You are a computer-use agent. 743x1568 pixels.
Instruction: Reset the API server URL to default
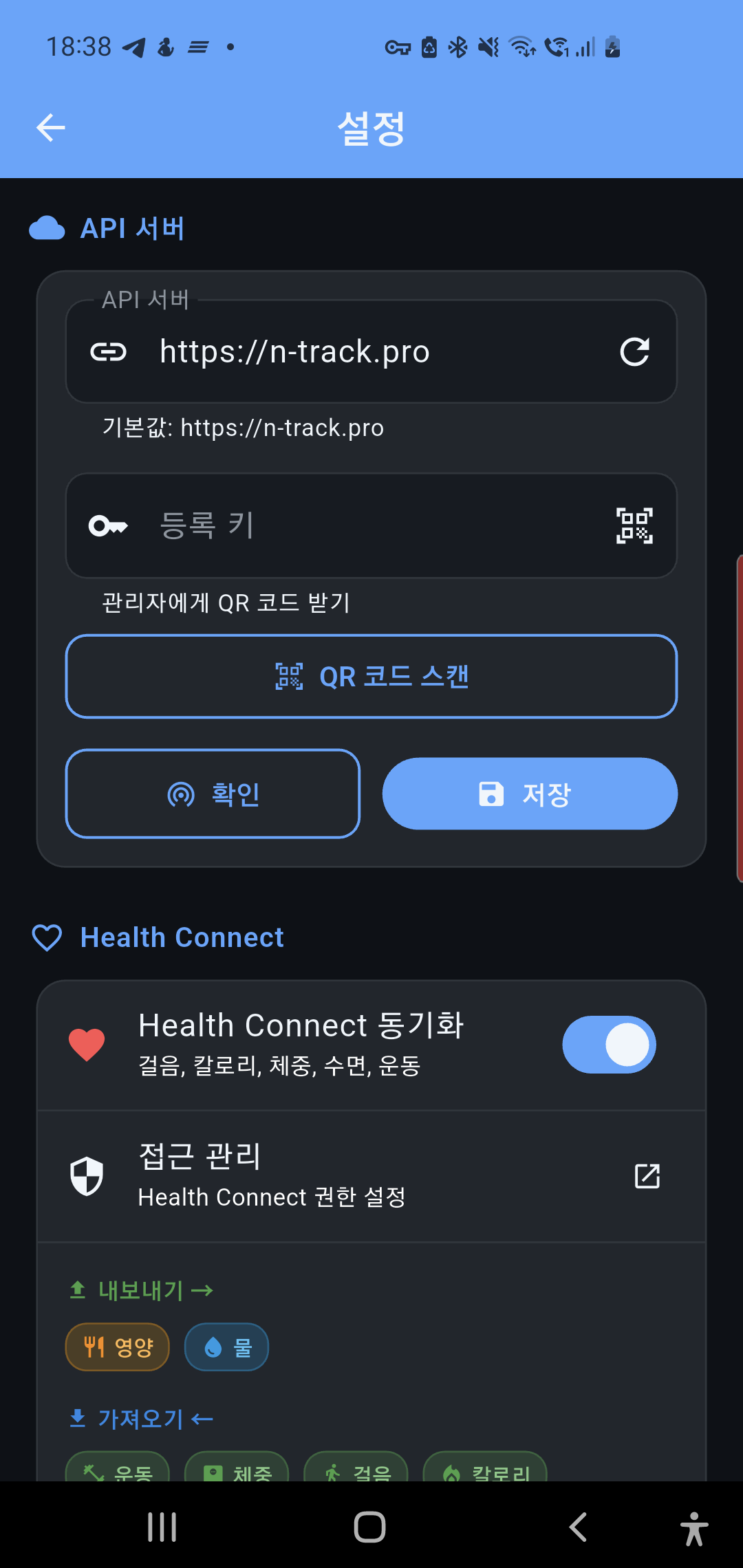click(634, 351)
